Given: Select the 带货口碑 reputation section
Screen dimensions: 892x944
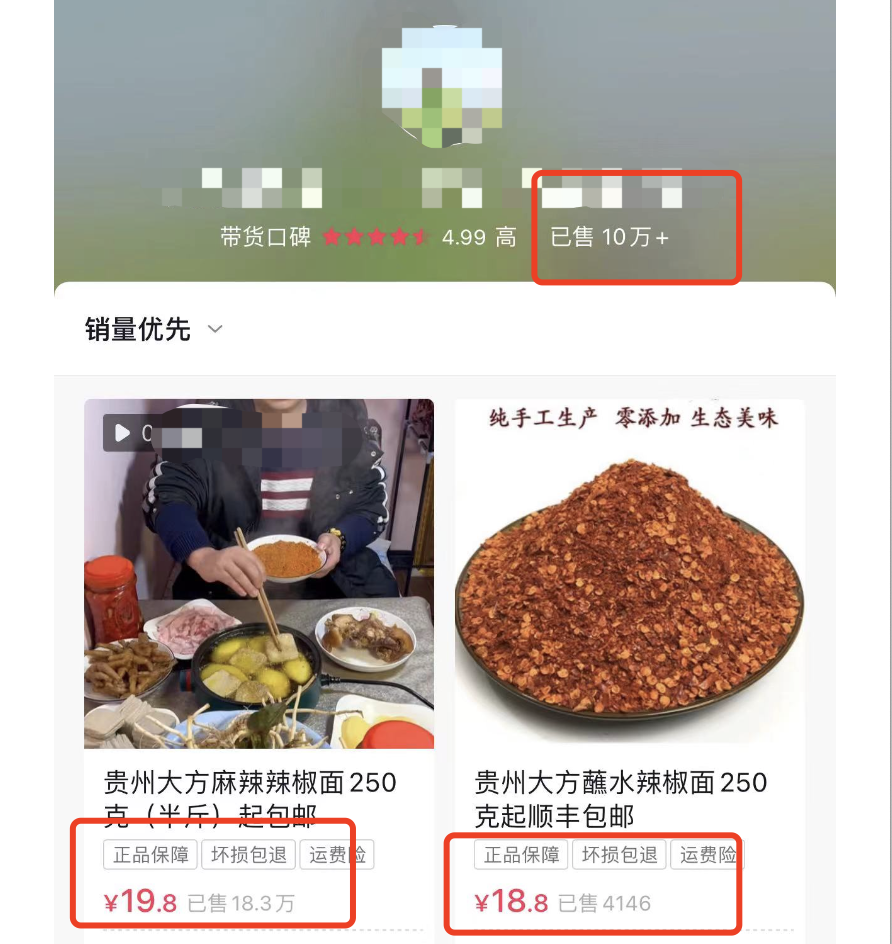Looking at the screenshot, I should pyautogui.click(x=264, y=238).
